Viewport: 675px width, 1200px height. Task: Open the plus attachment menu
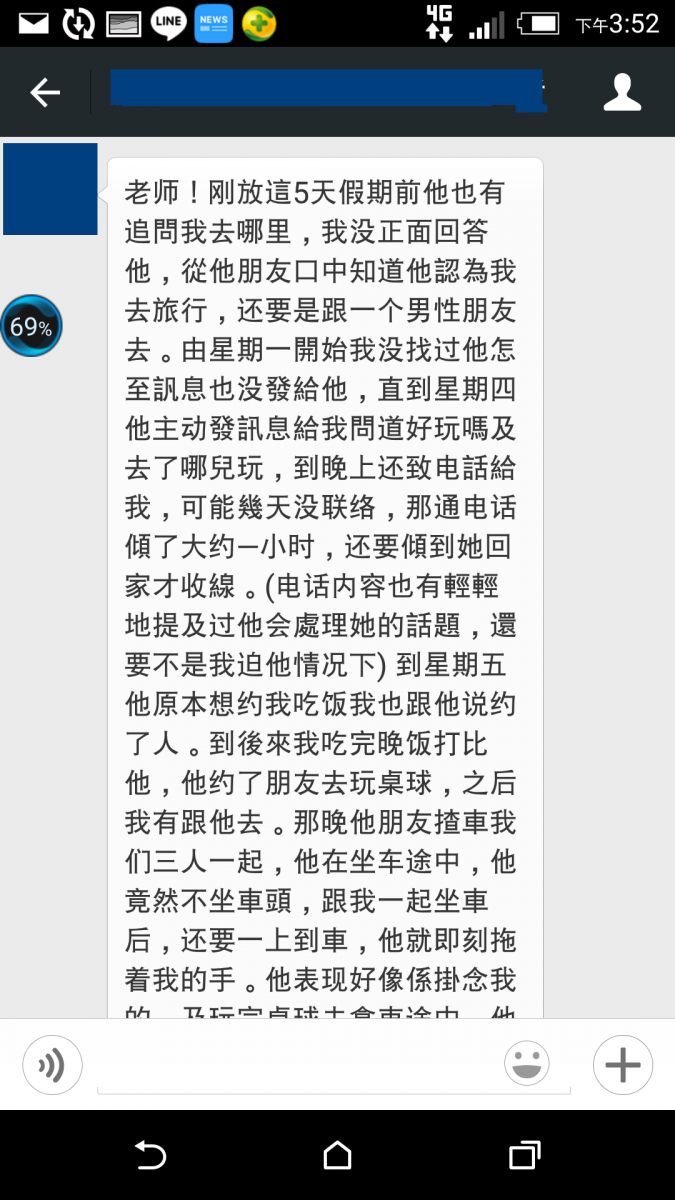pos(622,1065)
